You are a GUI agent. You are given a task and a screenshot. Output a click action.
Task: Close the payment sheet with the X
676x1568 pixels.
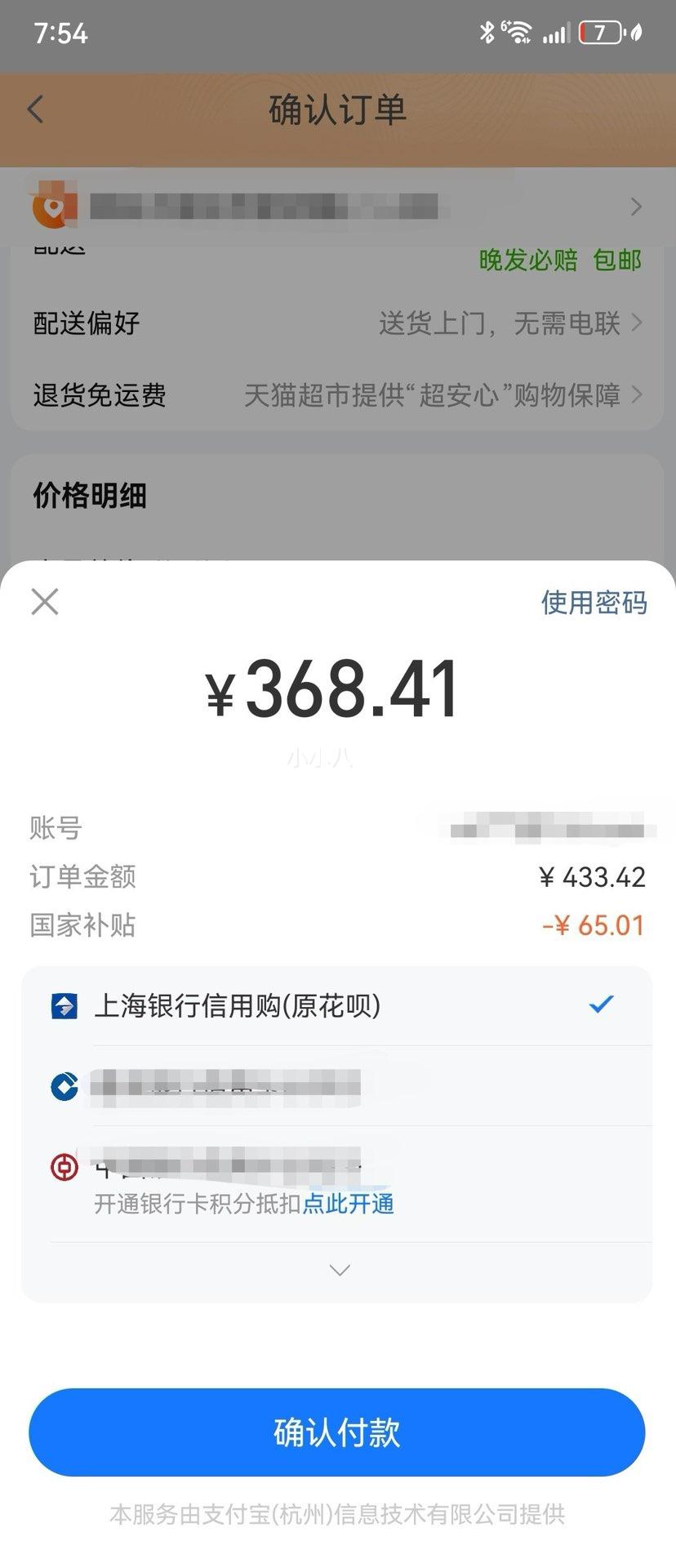pos(45,603)
